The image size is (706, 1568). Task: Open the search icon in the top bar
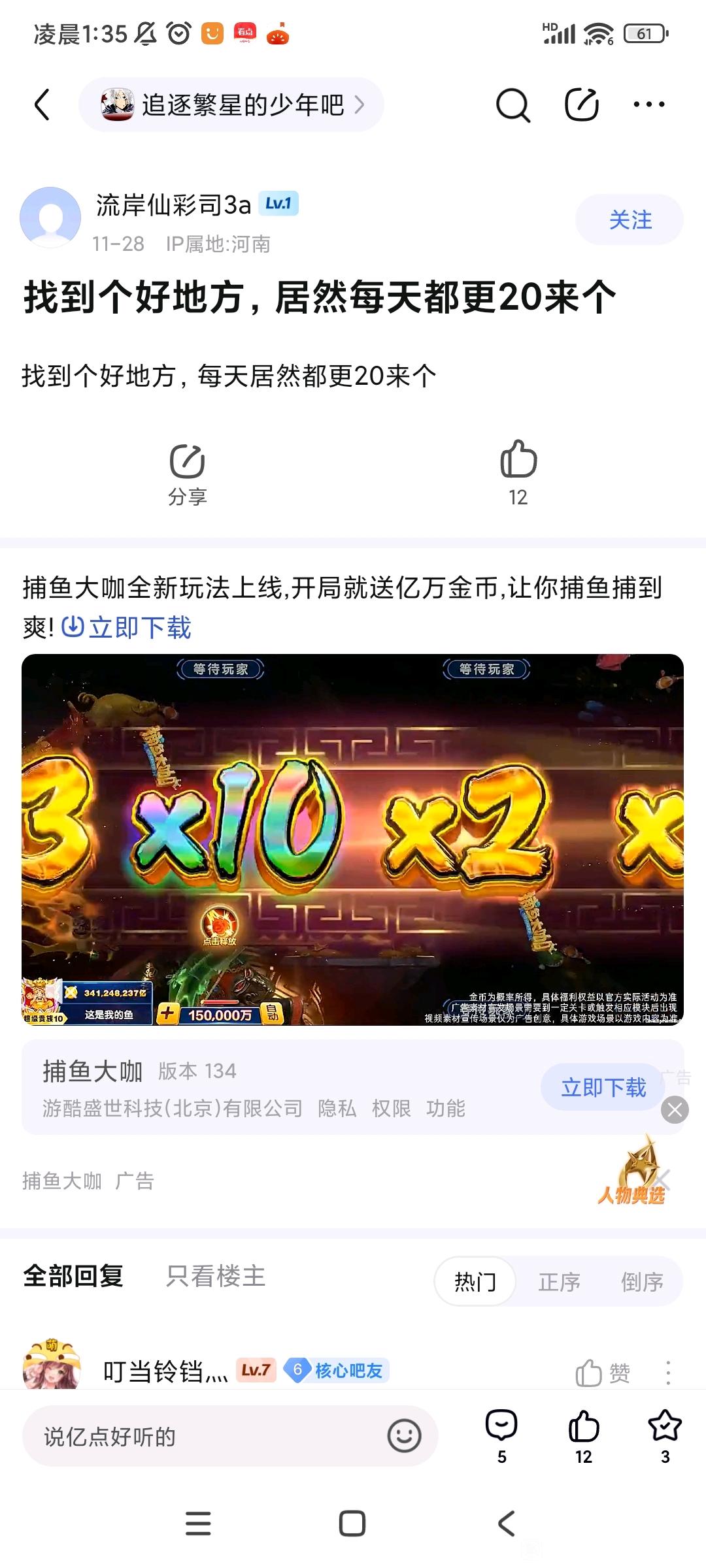513,105
